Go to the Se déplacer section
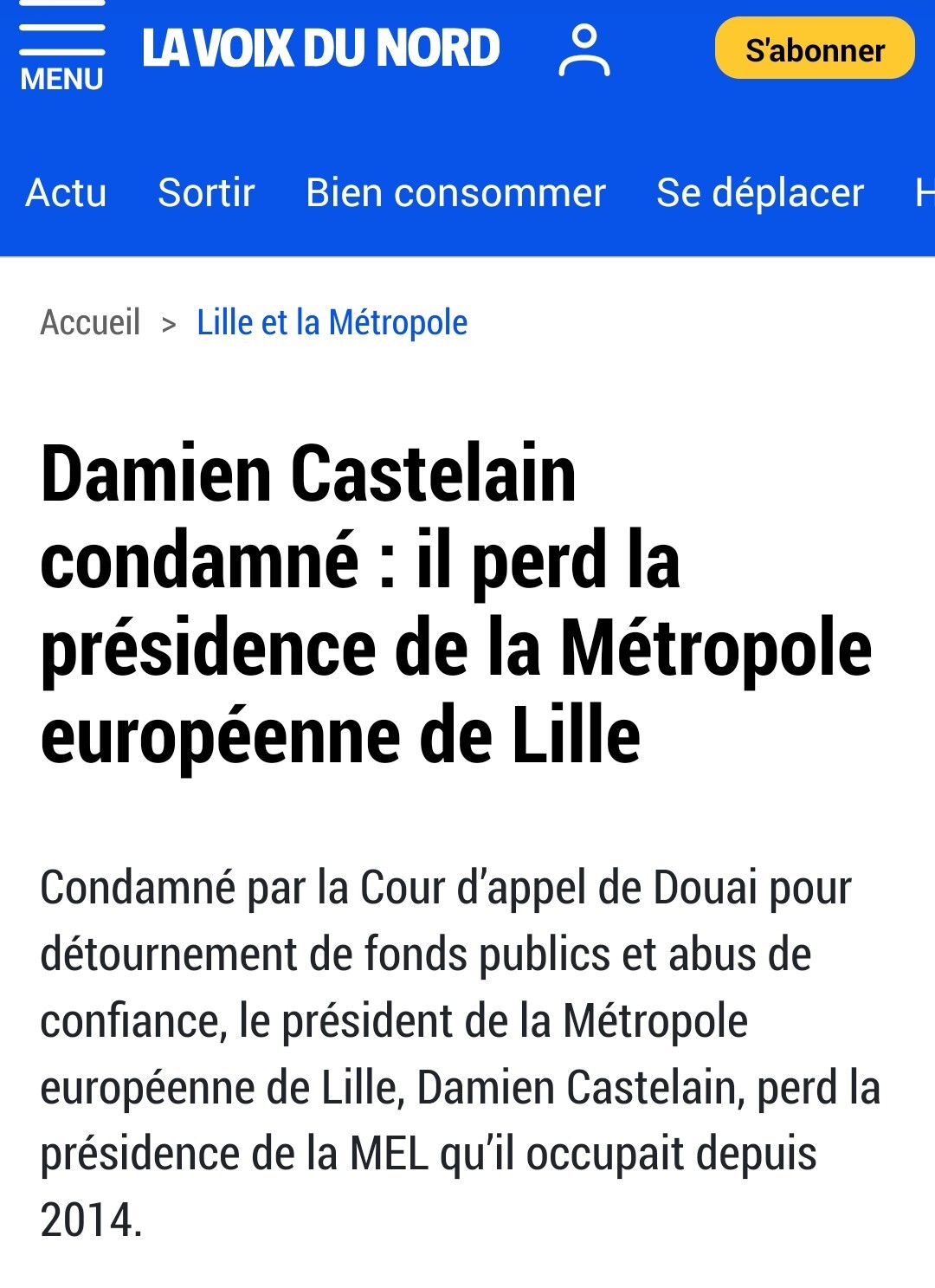The width and height of the screenshot is (935, 1288). pos(759,192)
